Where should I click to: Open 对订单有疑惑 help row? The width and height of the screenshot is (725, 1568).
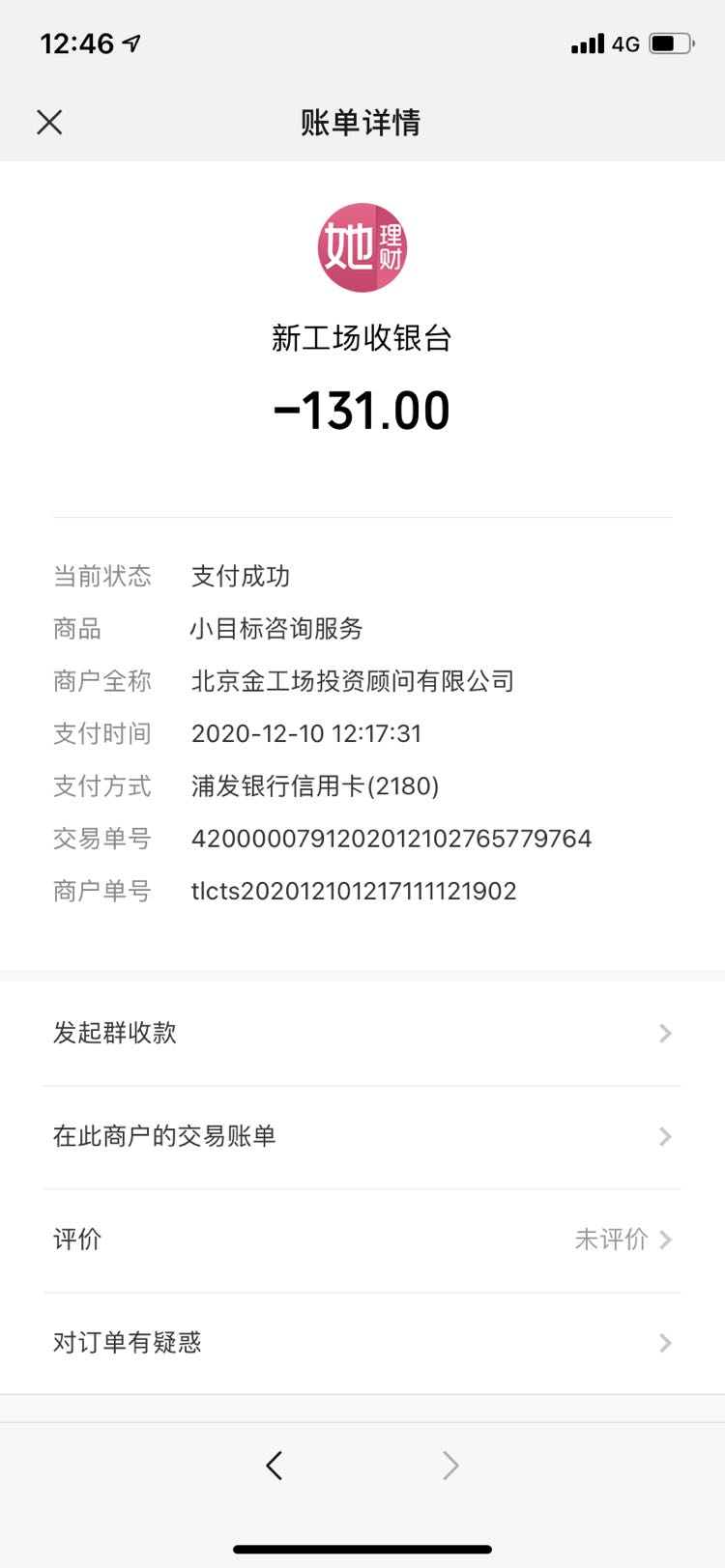point(362,1343)
